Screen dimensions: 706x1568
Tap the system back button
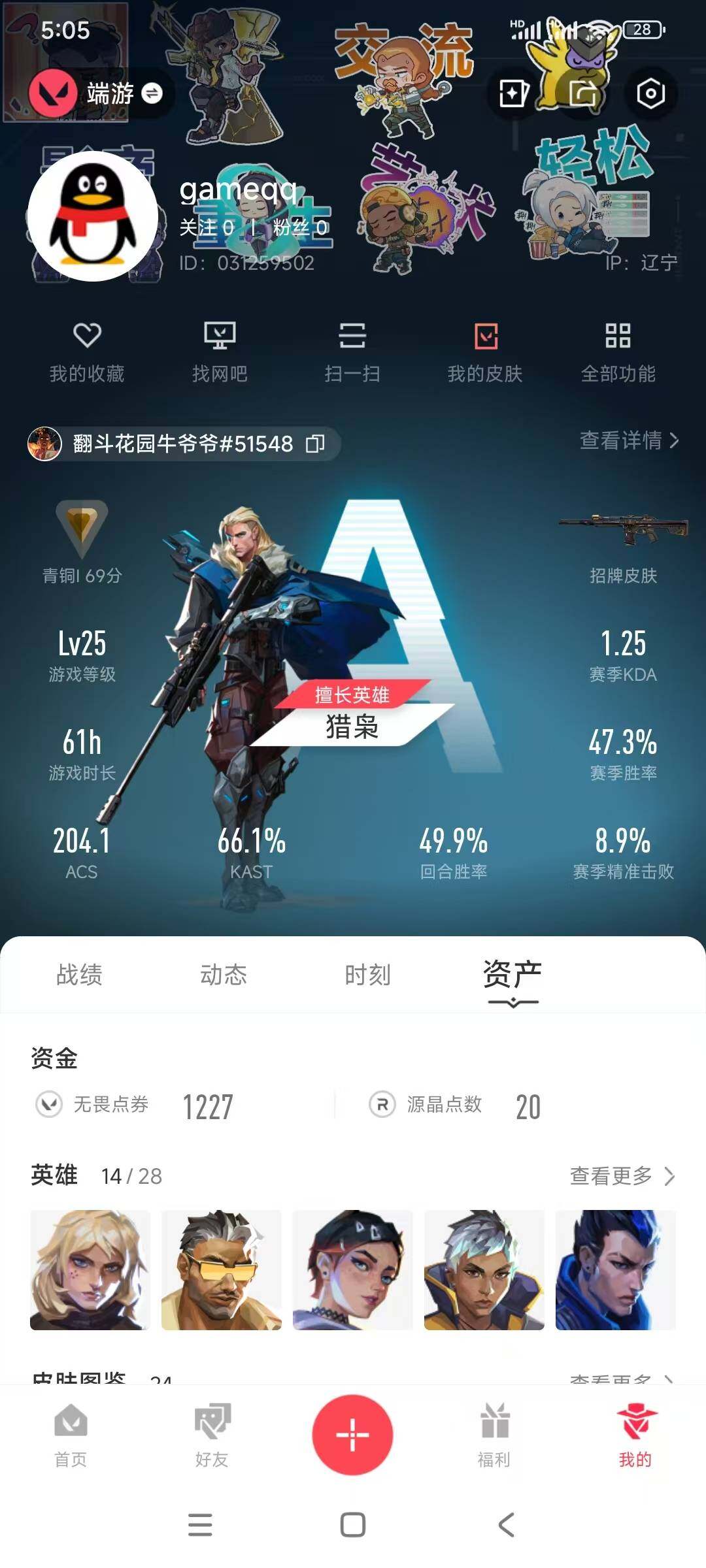click(x=506, y=1525)
